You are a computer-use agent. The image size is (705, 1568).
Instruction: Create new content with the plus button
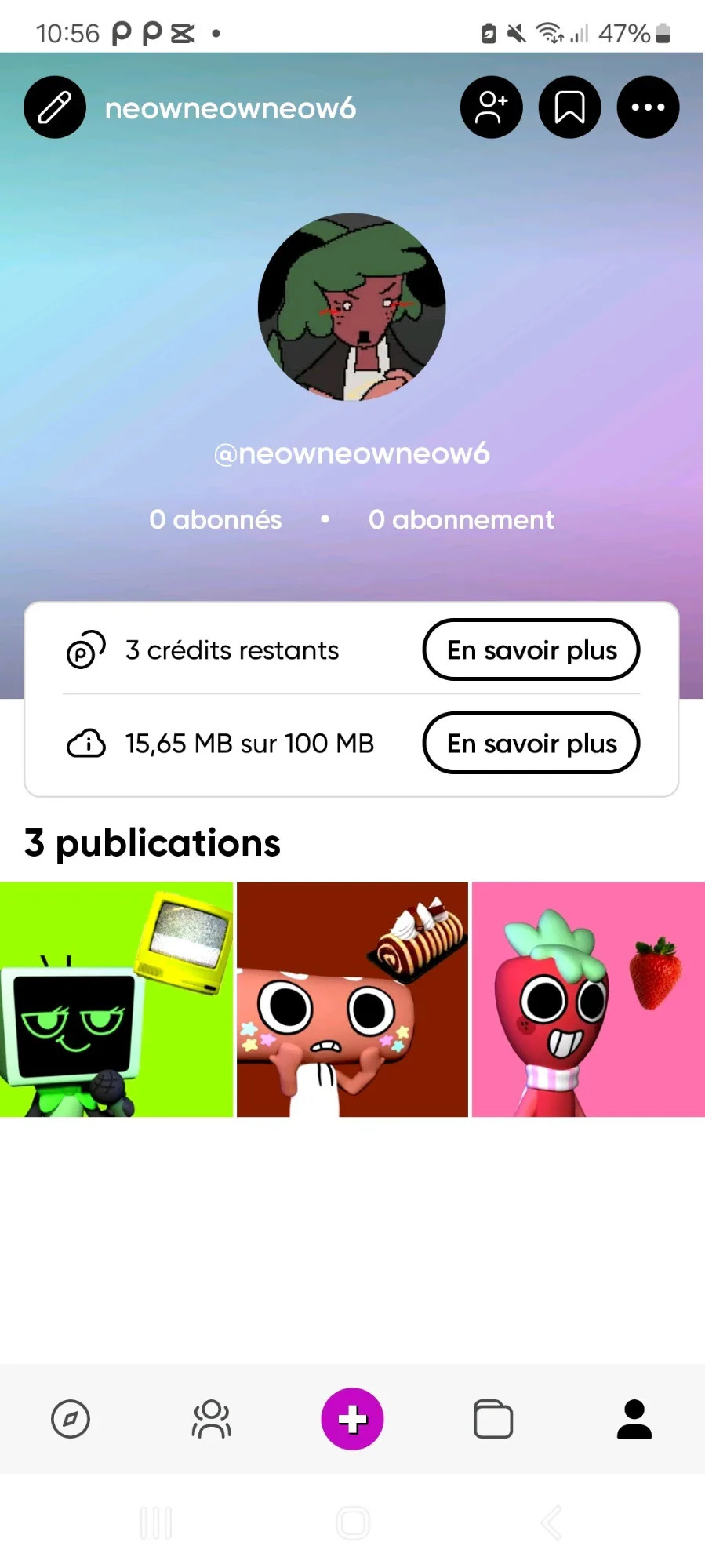point(352,1419)
